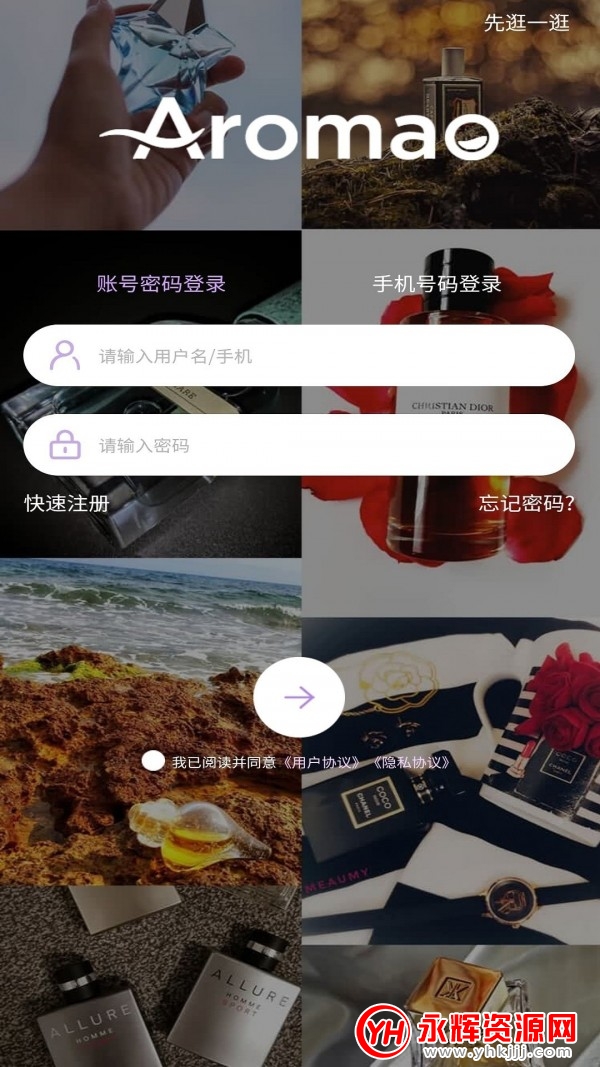Open the 《隐私协议》 link
Image resolution: width=600 pixels, height=1067 pixels.
(411, 762)
